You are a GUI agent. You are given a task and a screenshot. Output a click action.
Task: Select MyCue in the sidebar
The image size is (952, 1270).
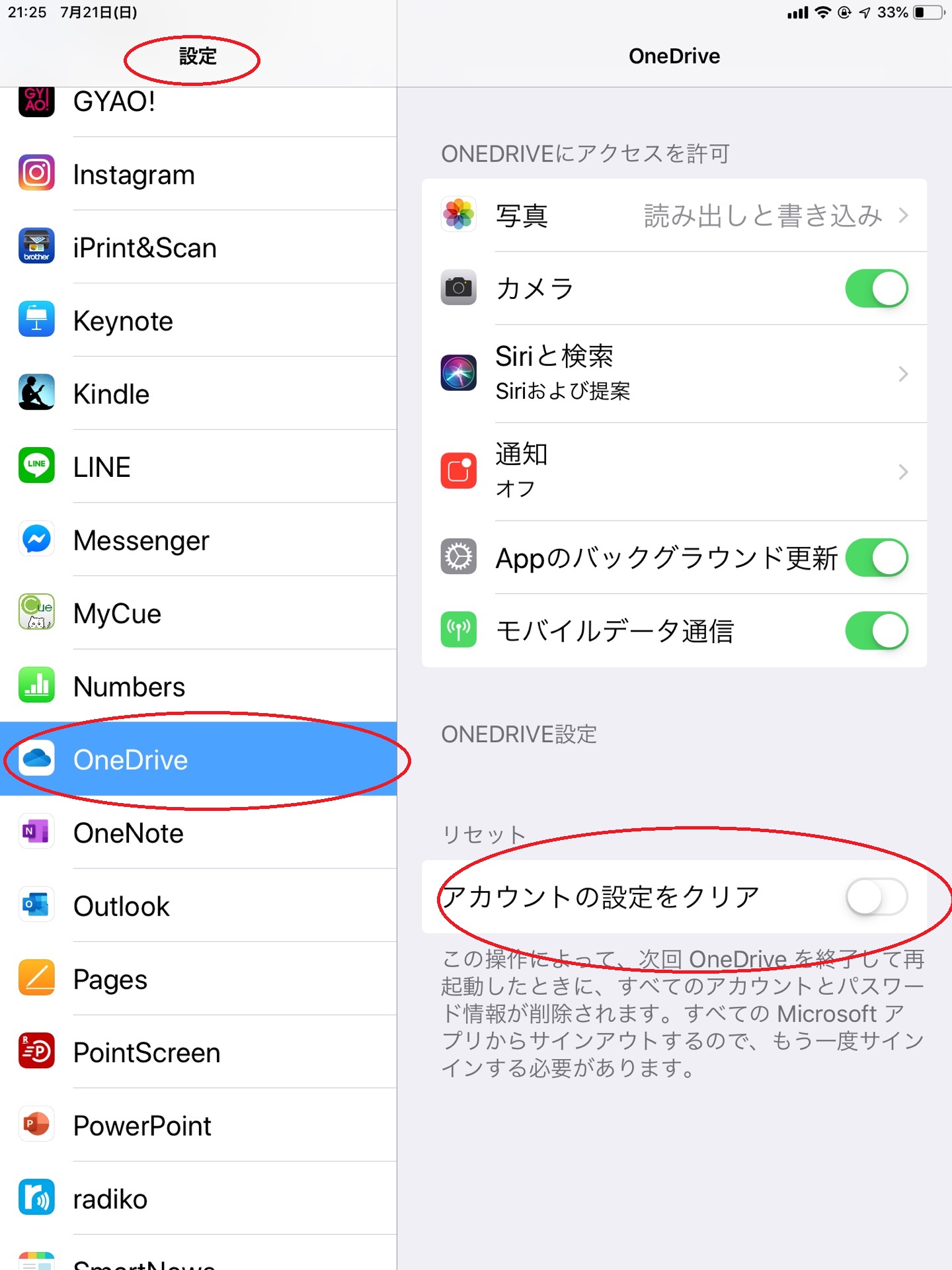pyautogui.click(x=198, y=614)
